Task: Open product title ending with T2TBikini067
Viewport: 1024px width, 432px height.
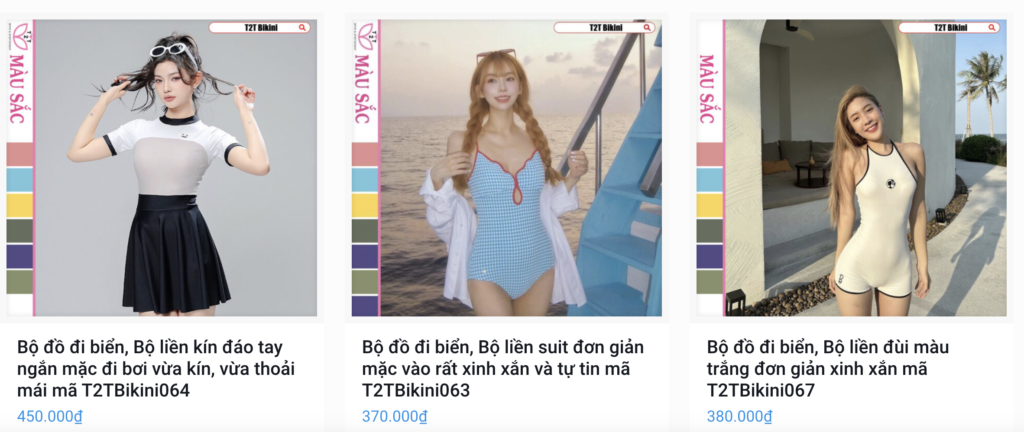Action: 828,369
